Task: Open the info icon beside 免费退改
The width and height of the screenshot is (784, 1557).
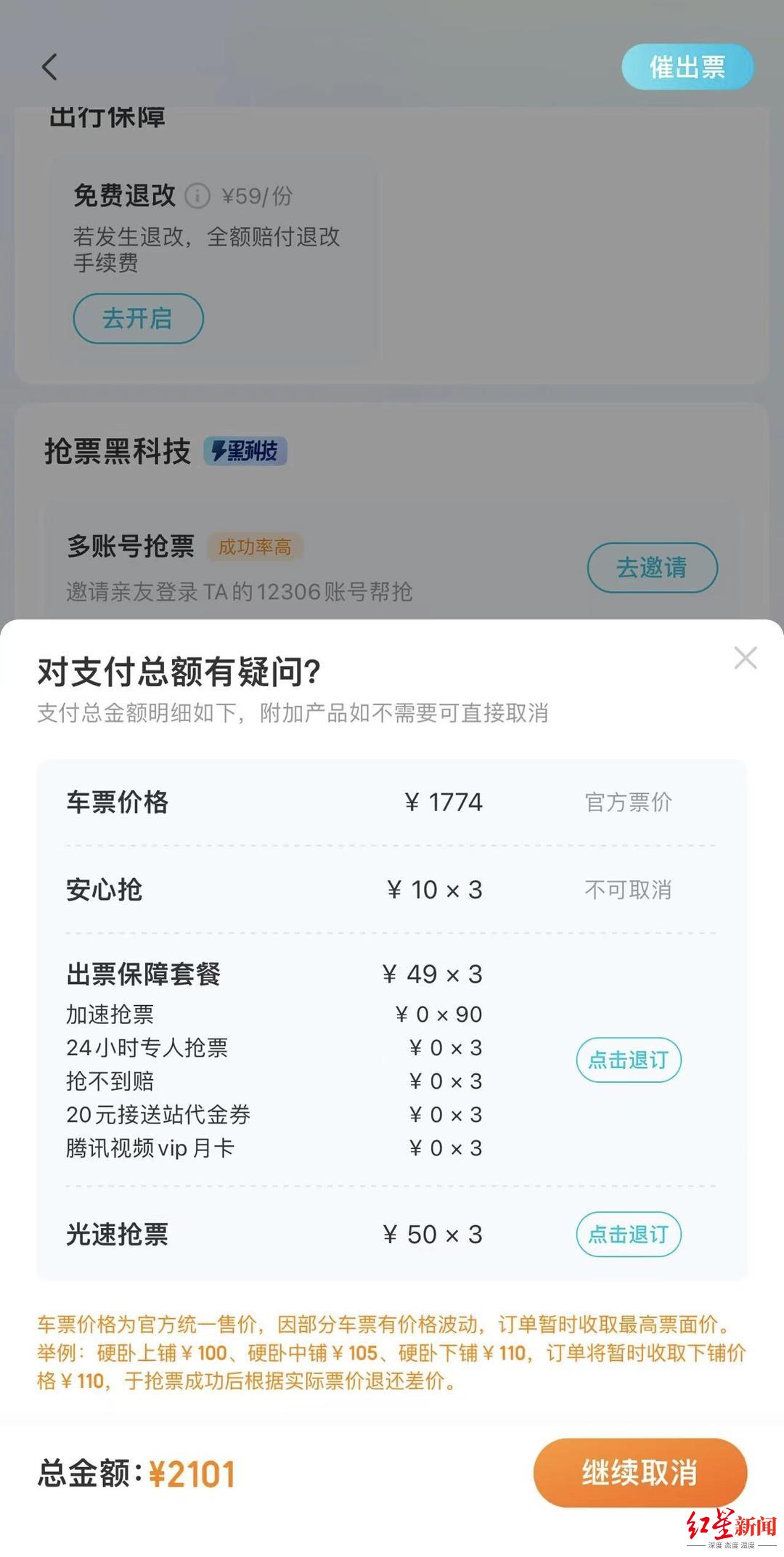Action: coord(197,195)
